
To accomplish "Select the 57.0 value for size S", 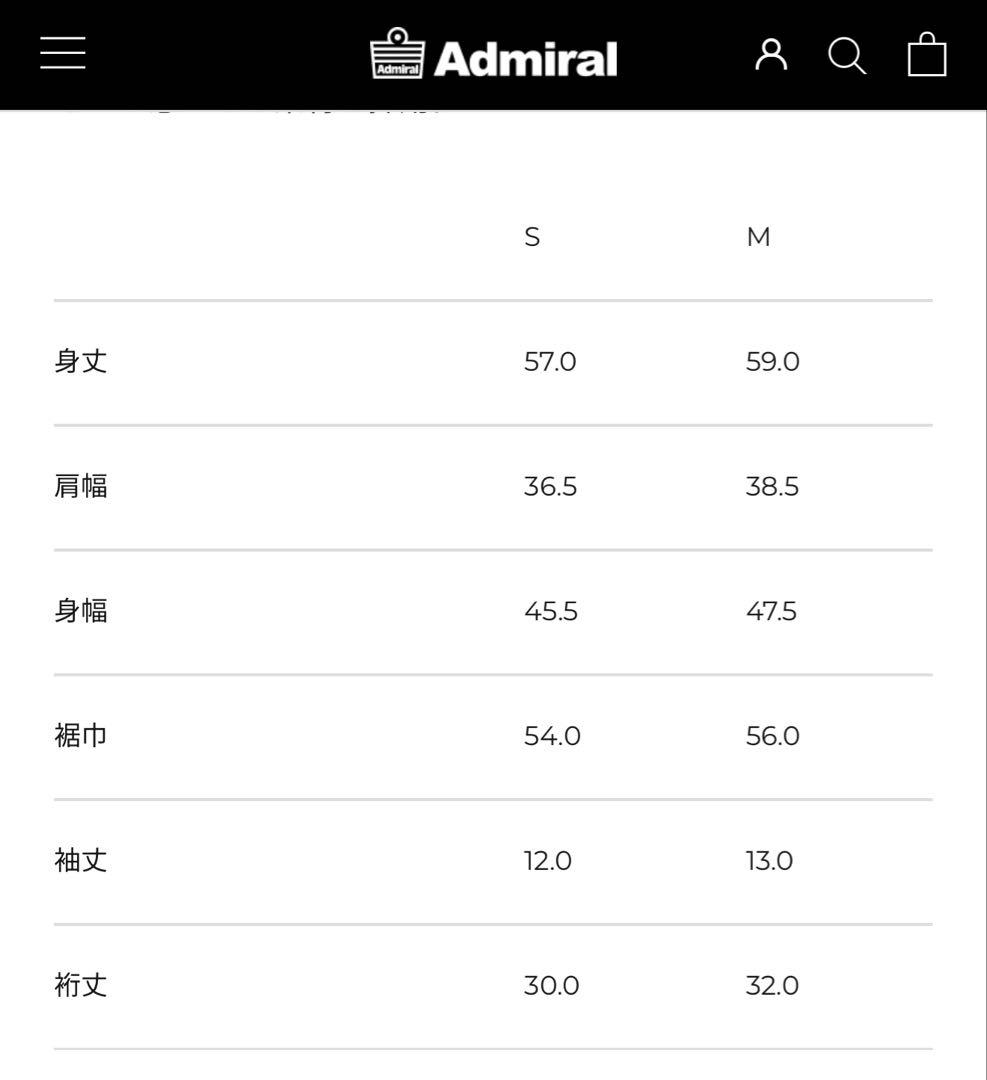I will [x=551, y=362].
